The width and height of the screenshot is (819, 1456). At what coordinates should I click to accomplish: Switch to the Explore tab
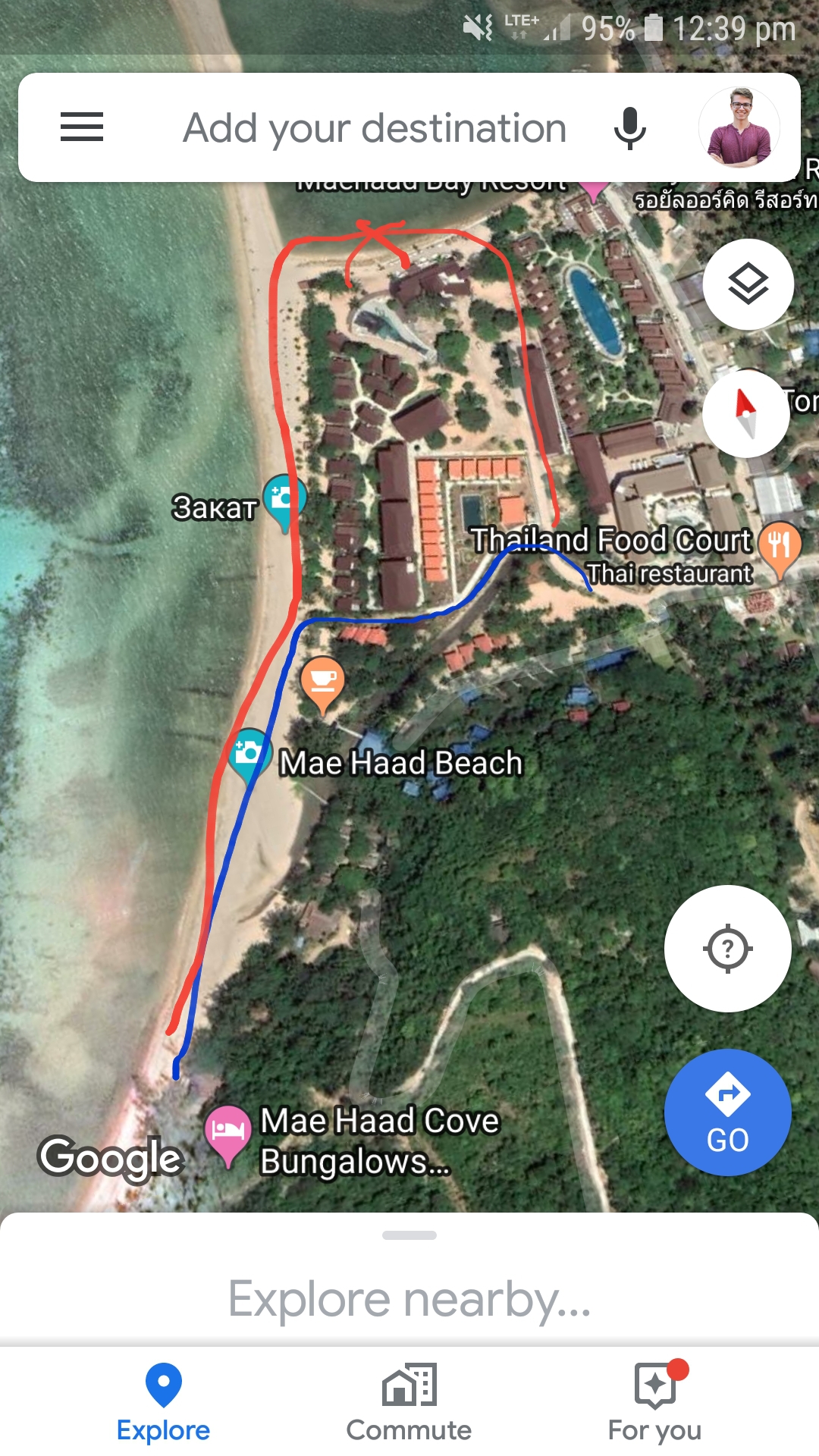click(x=163, y=1403)
